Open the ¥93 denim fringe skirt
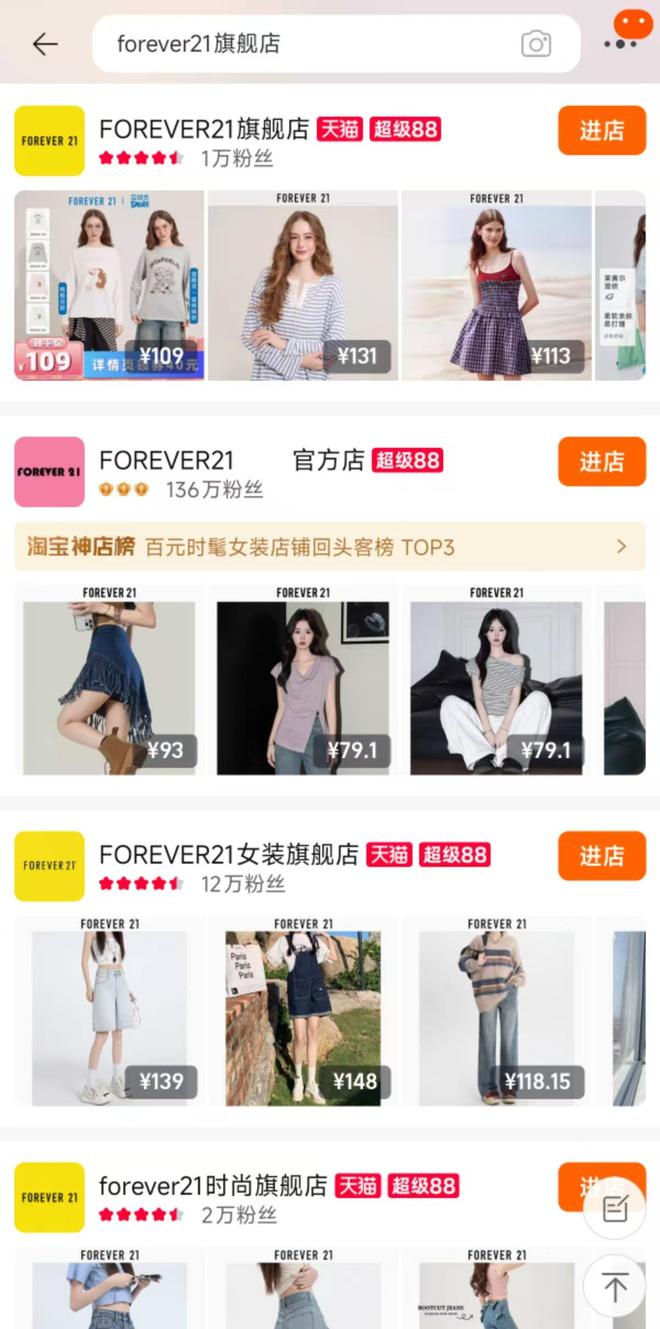660x1329 pixels. tap(109, 680)
